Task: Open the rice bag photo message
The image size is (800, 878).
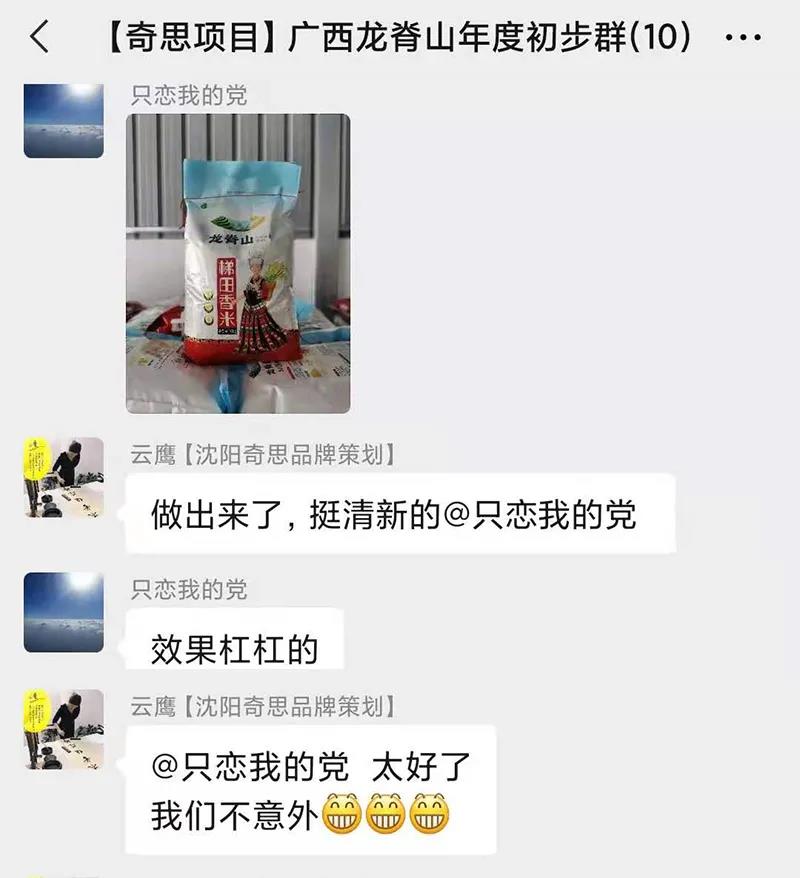Action: point(238,264)
